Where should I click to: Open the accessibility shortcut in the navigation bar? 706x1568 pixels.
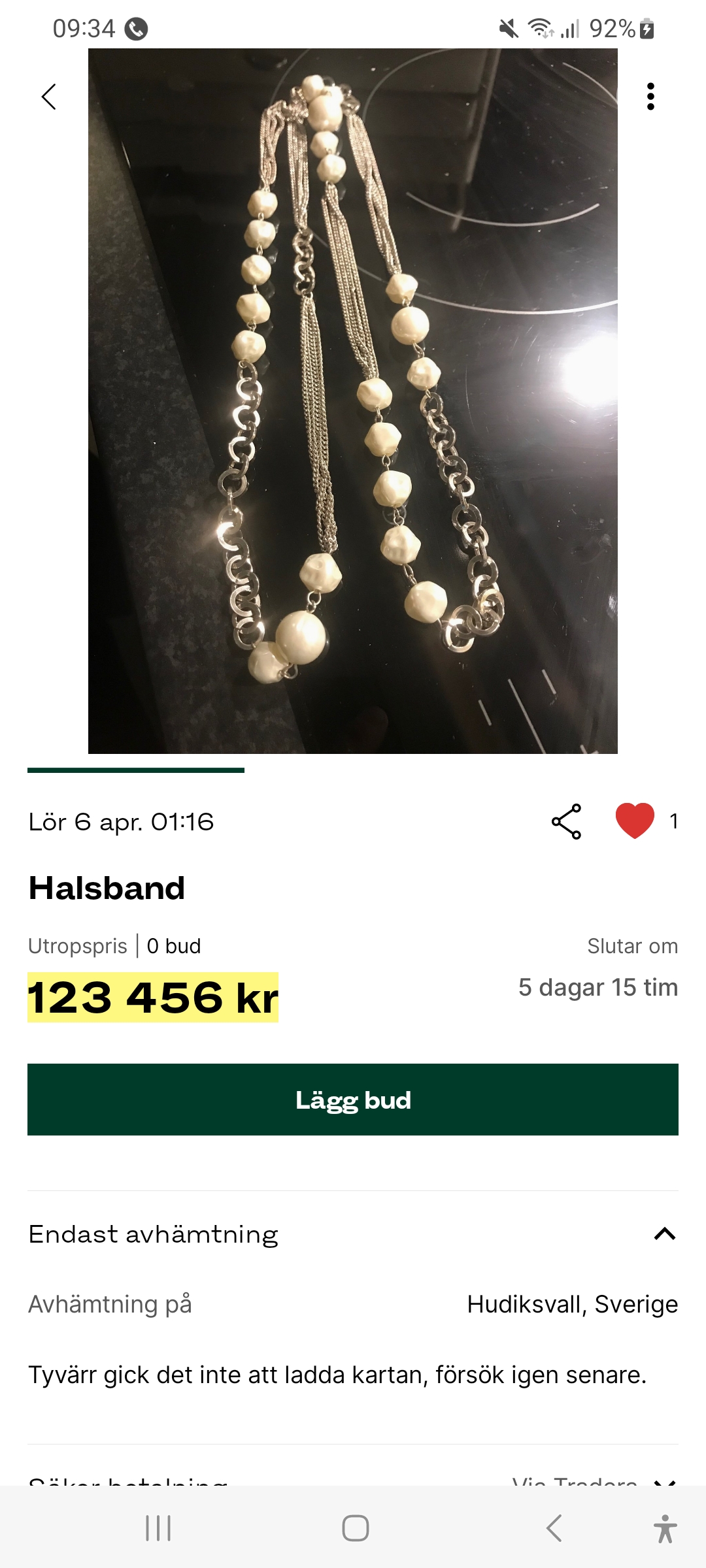click(x=665, y=1529)
